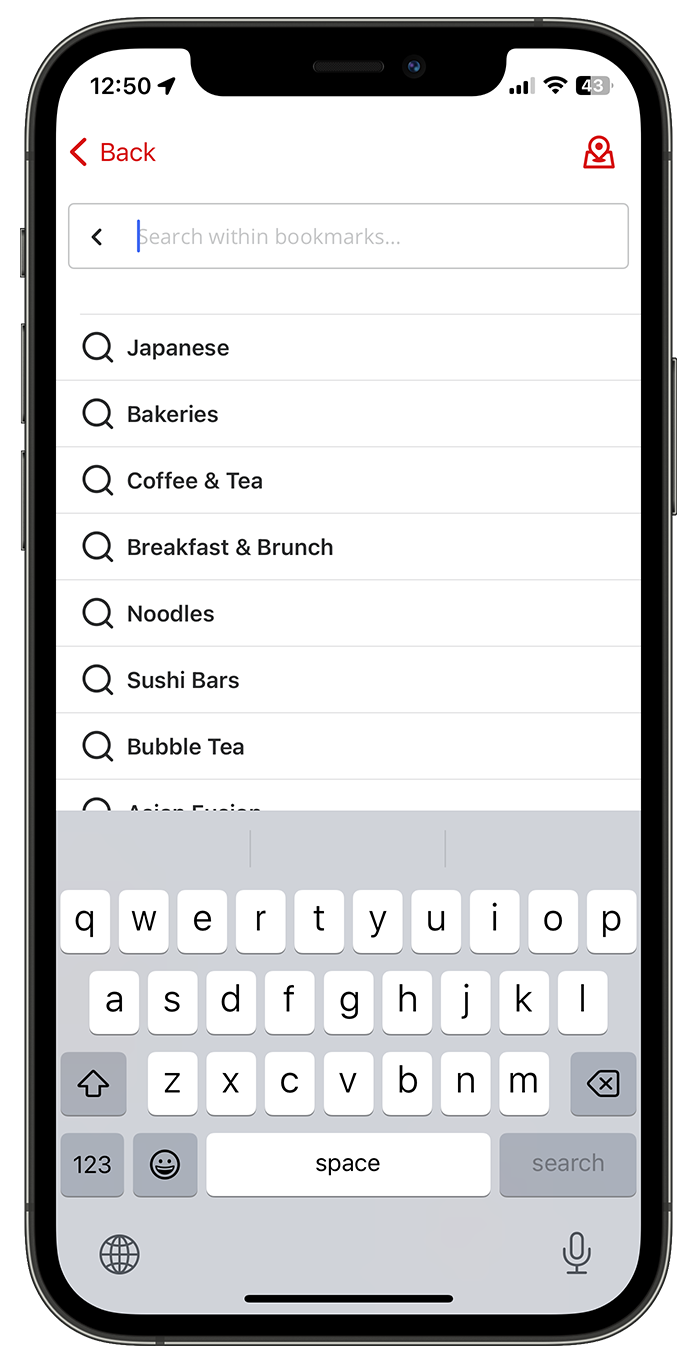
Task: Open the emoji keyboard
Action: (165, 1164)
